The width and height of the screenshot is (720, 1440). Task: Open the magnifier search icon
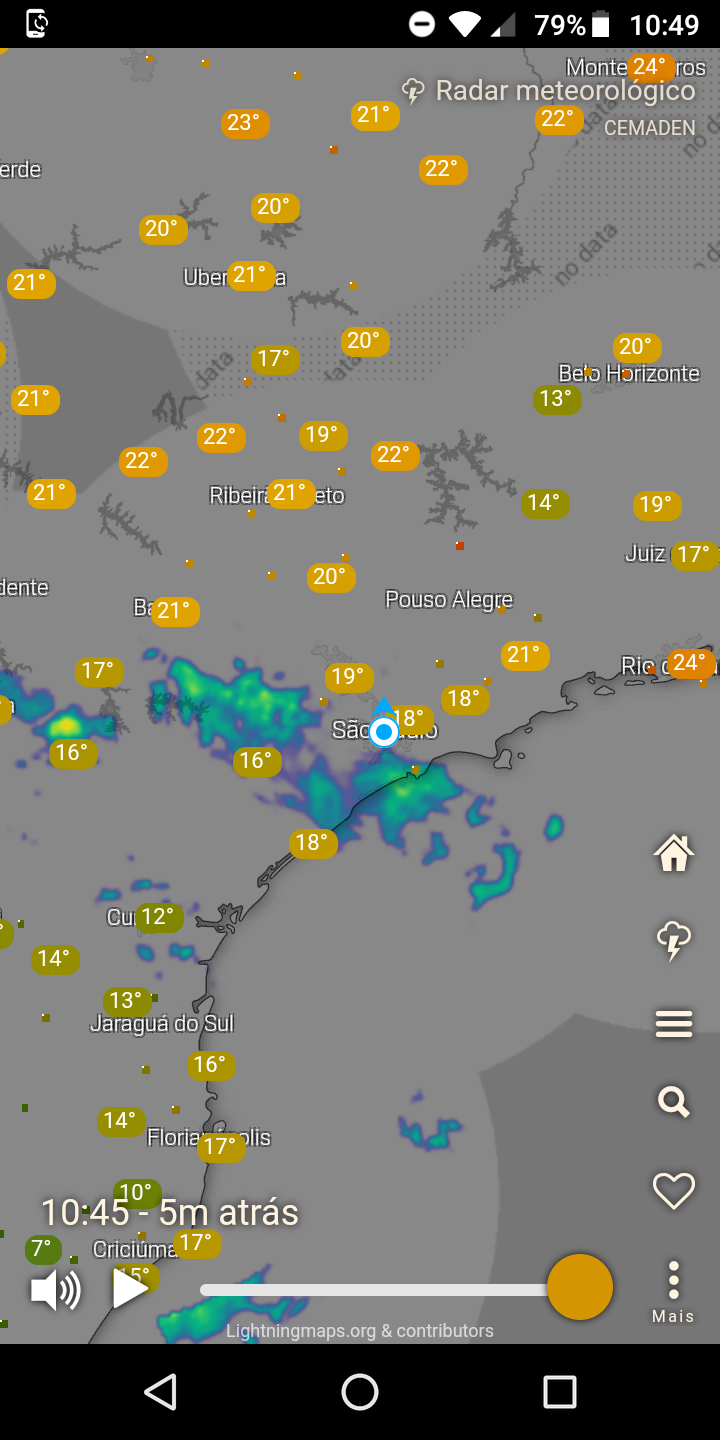pos(673,1102)
